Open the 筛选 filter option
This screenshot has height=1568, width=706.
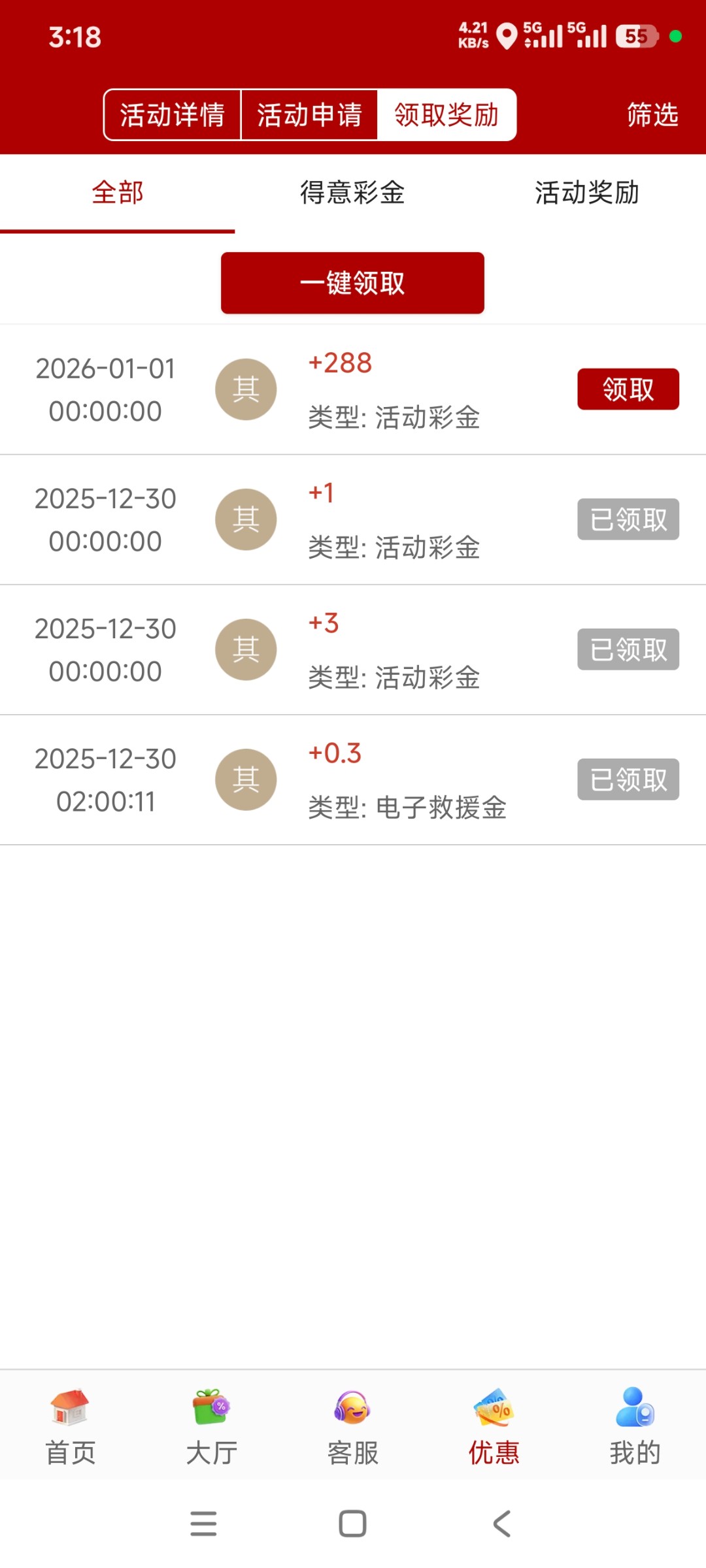tap(652, 115)
